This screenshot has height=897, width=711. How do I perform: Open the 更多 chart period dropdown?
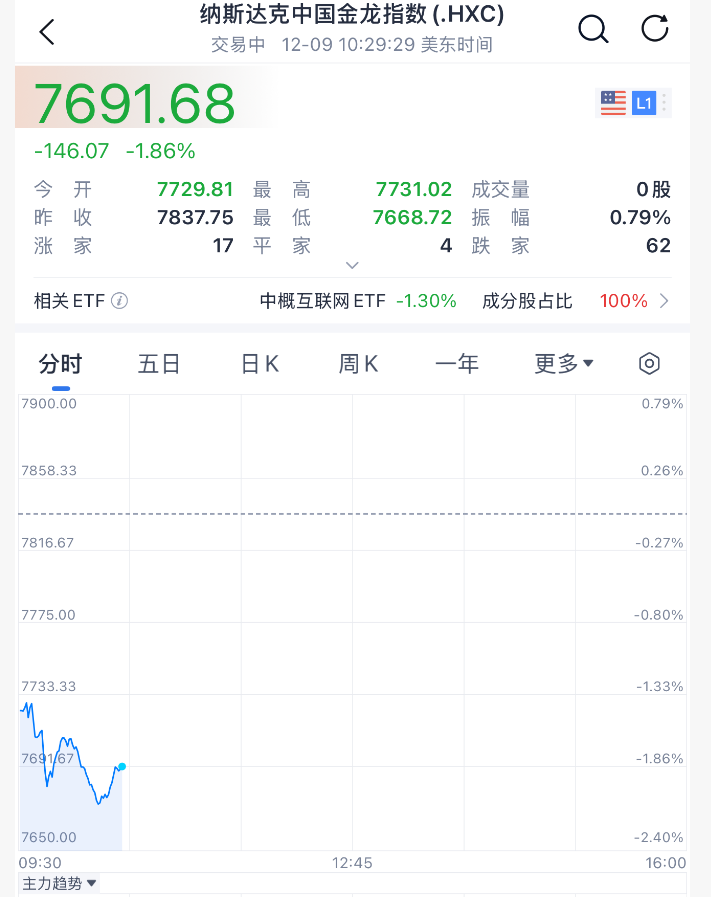[563, 364]
